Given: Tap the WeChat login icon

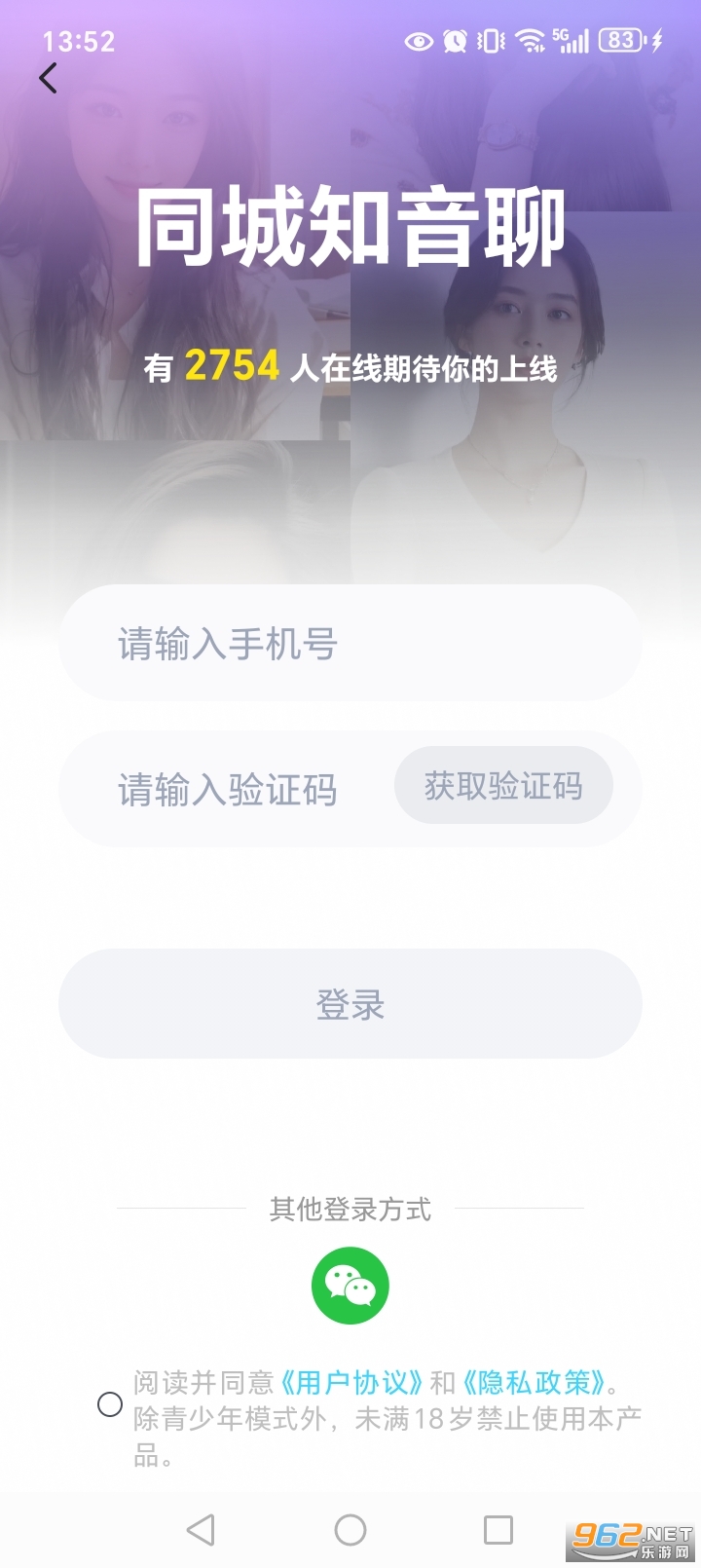Looking at the screenshot, I should point(349,1285).
